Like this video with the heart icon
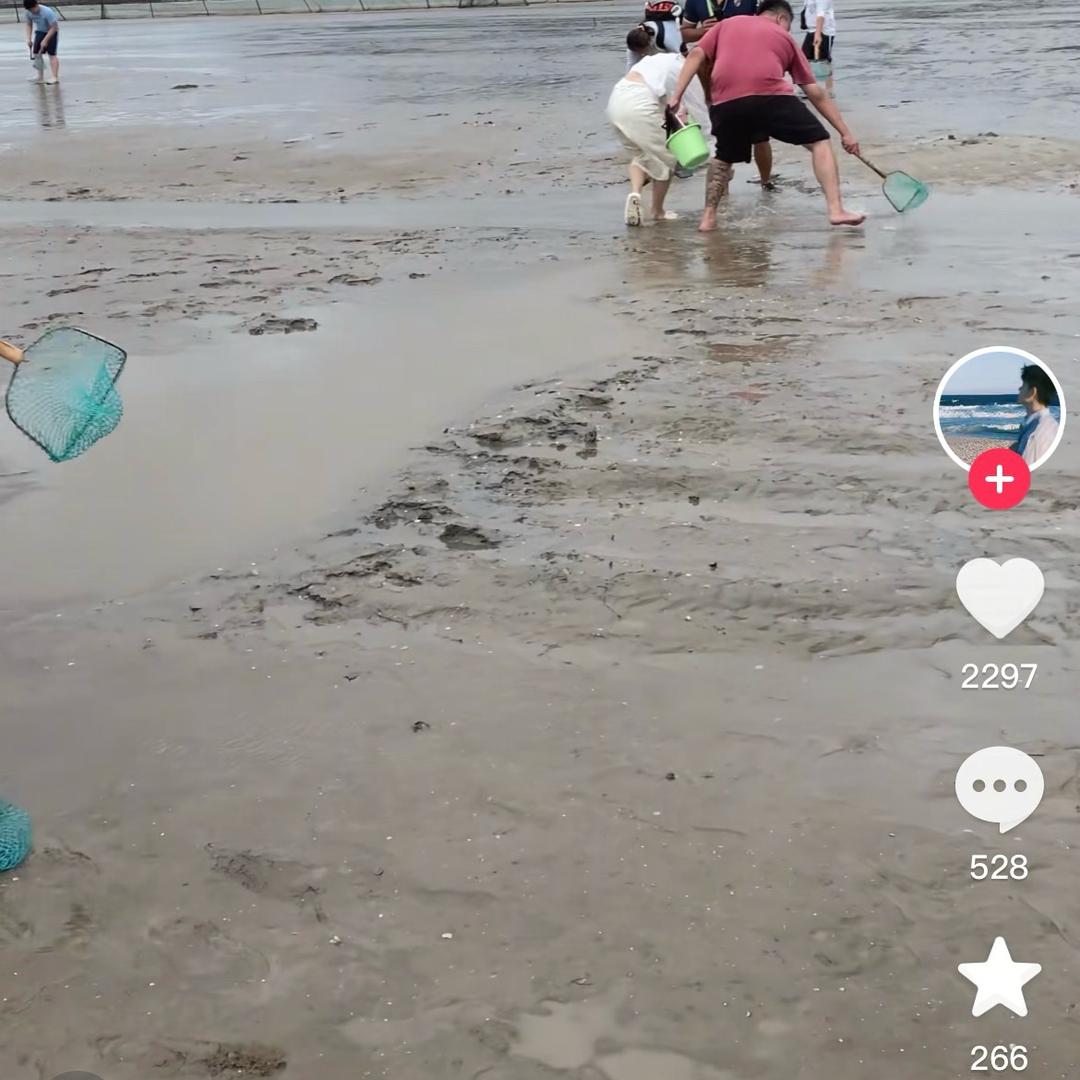The width and height of the screenshot is (1080, 1080). (x=999, y=596)
